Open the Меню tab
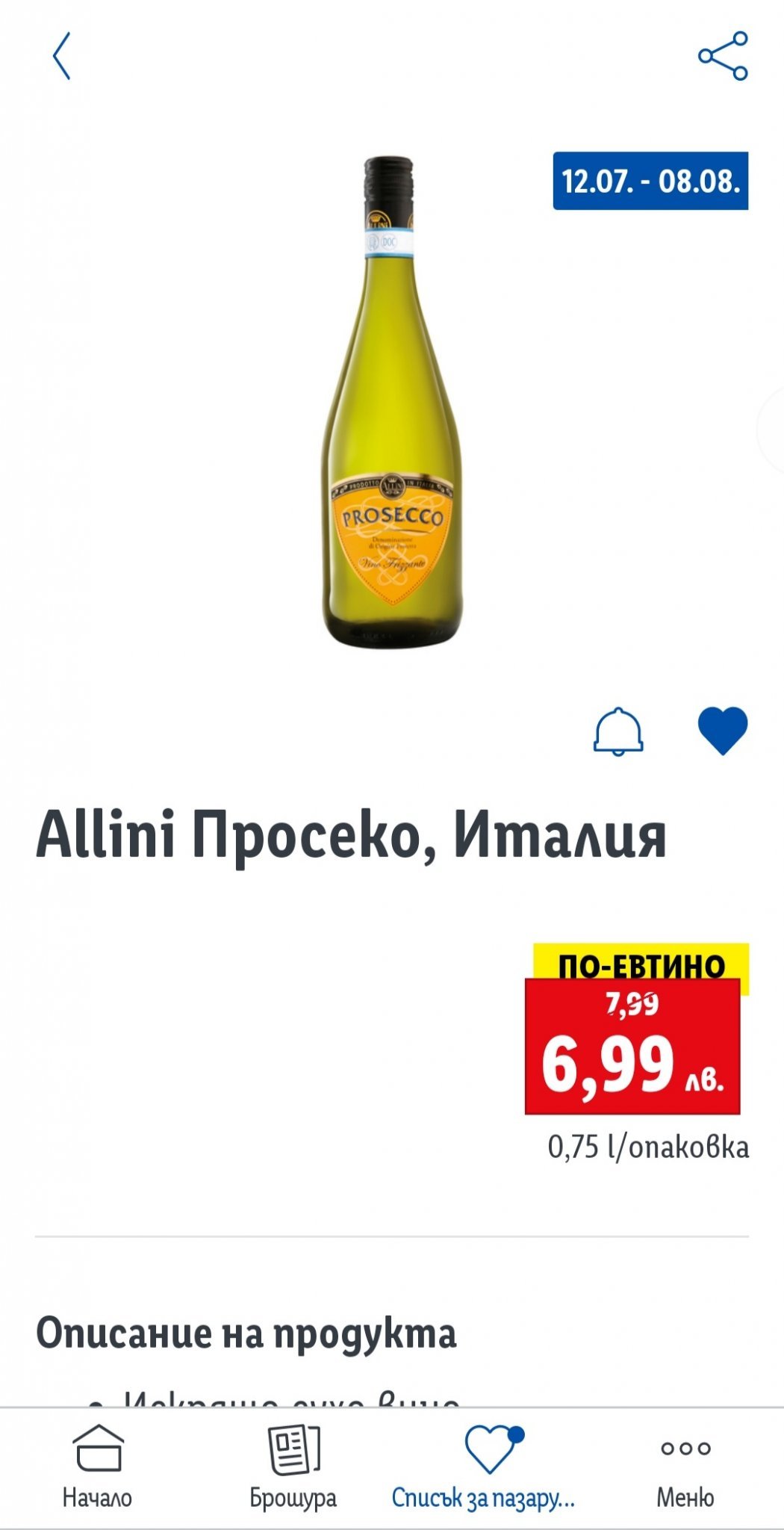The height and width of the screenshot is (1530, 784). click(685, 1468)
